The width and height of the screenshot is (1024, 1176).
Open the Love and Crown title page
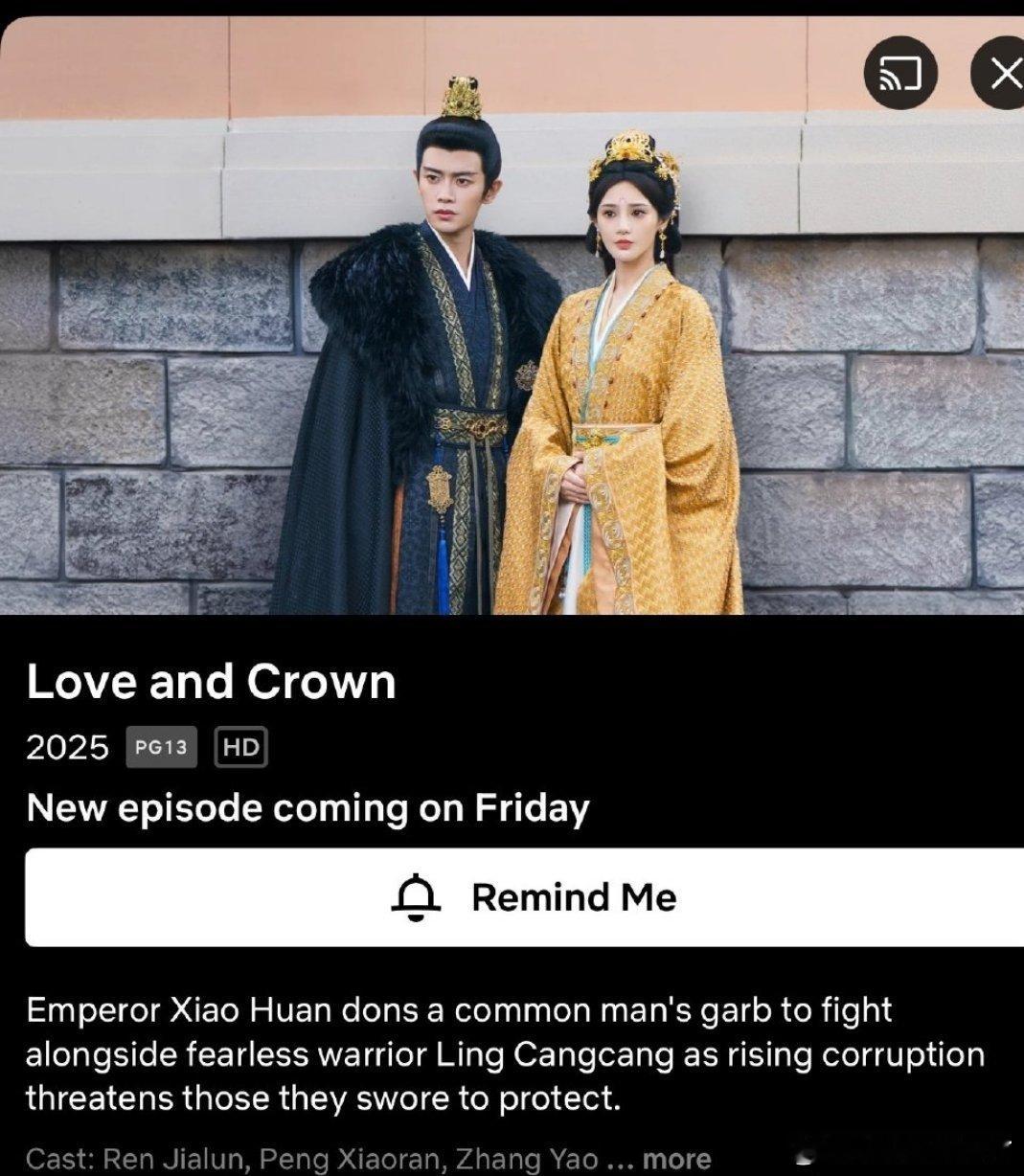(x=213, y=682)
